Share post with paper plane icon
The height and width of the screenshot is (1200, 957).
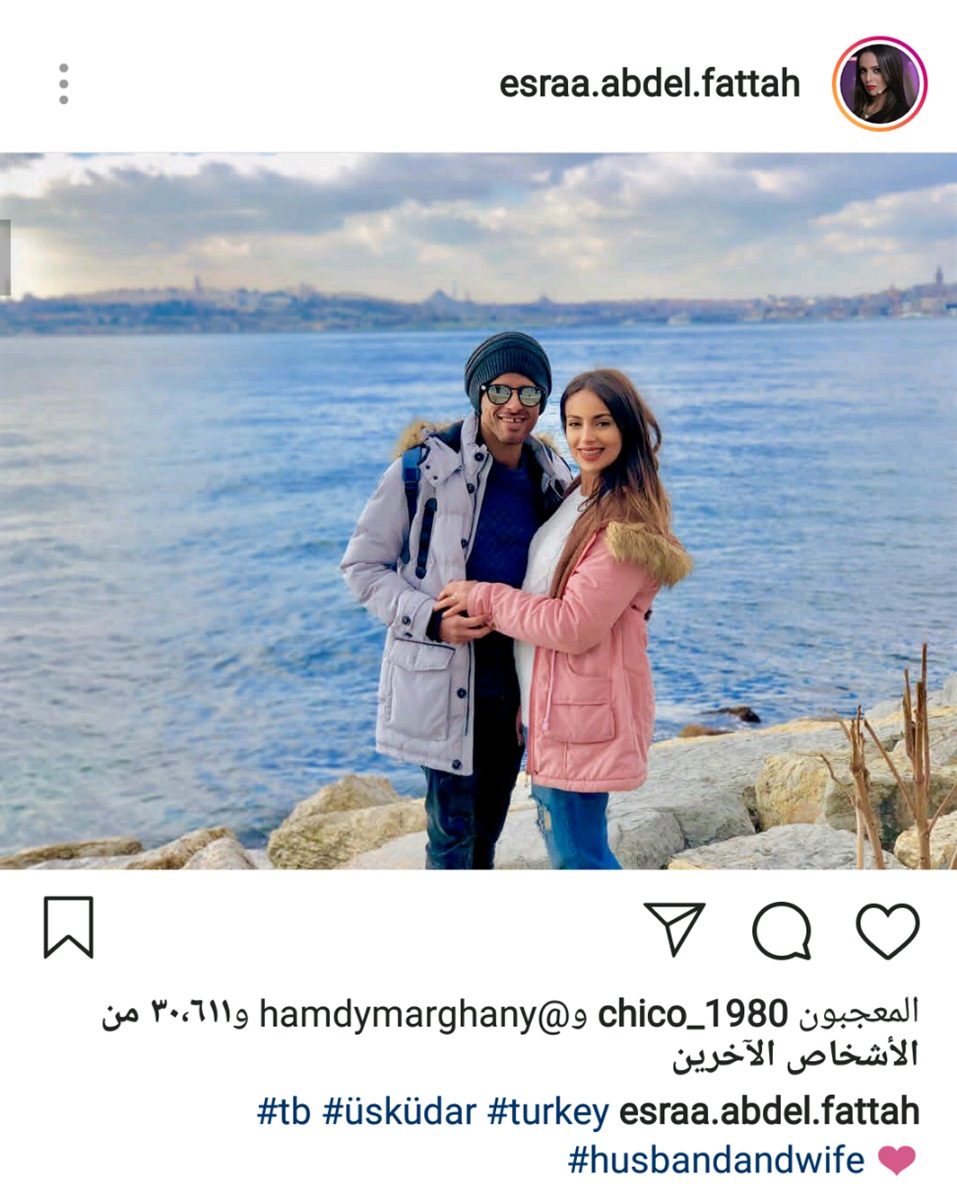coord(675,929)
